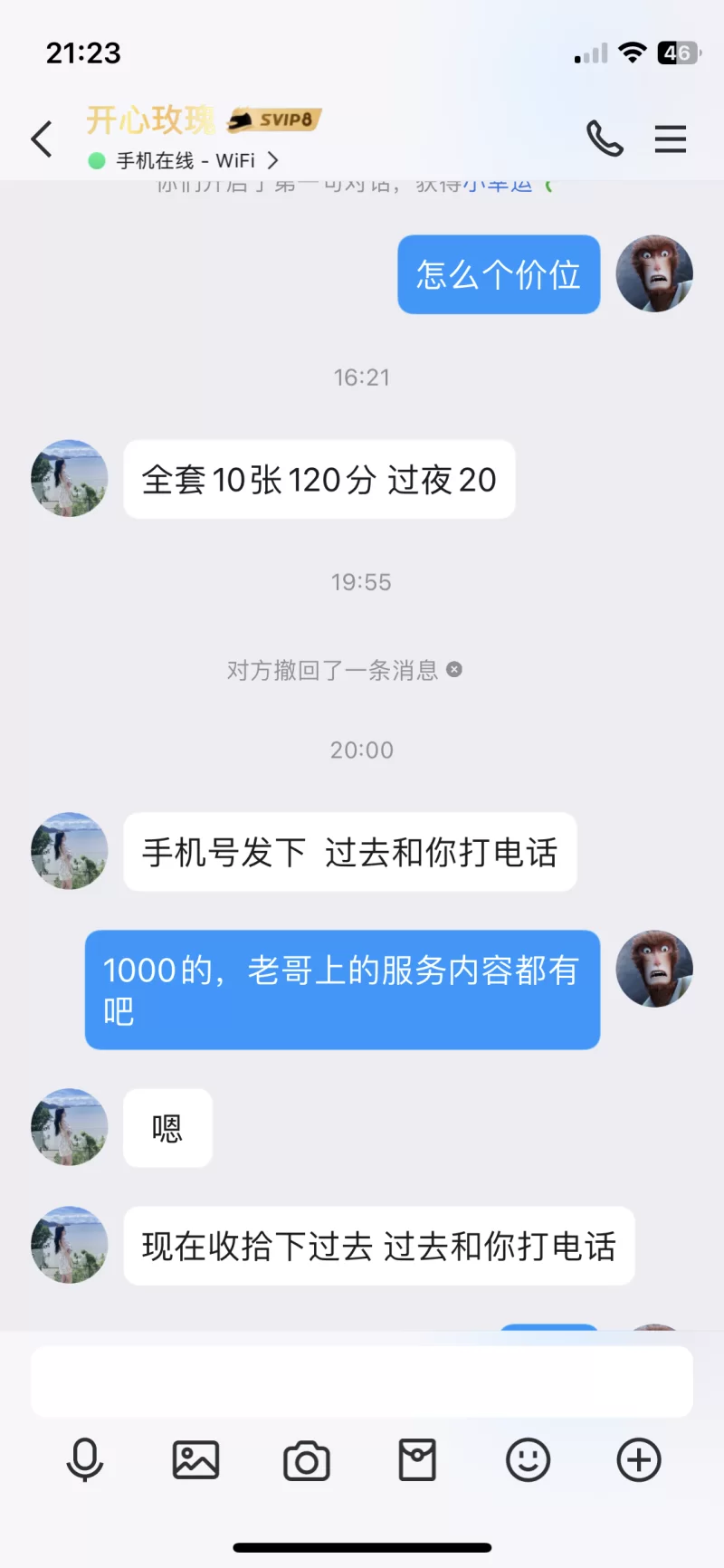Select the 怎么个价位 blue message bubble
The image size is (724, 1568).
pos(499,274)
